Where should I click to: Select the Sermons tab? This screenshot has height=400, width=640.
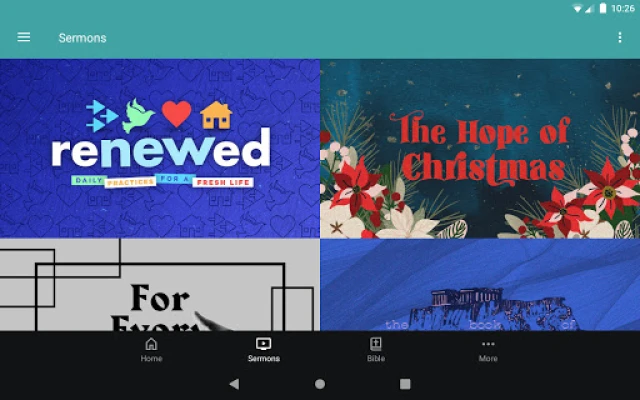click(264, 350)
